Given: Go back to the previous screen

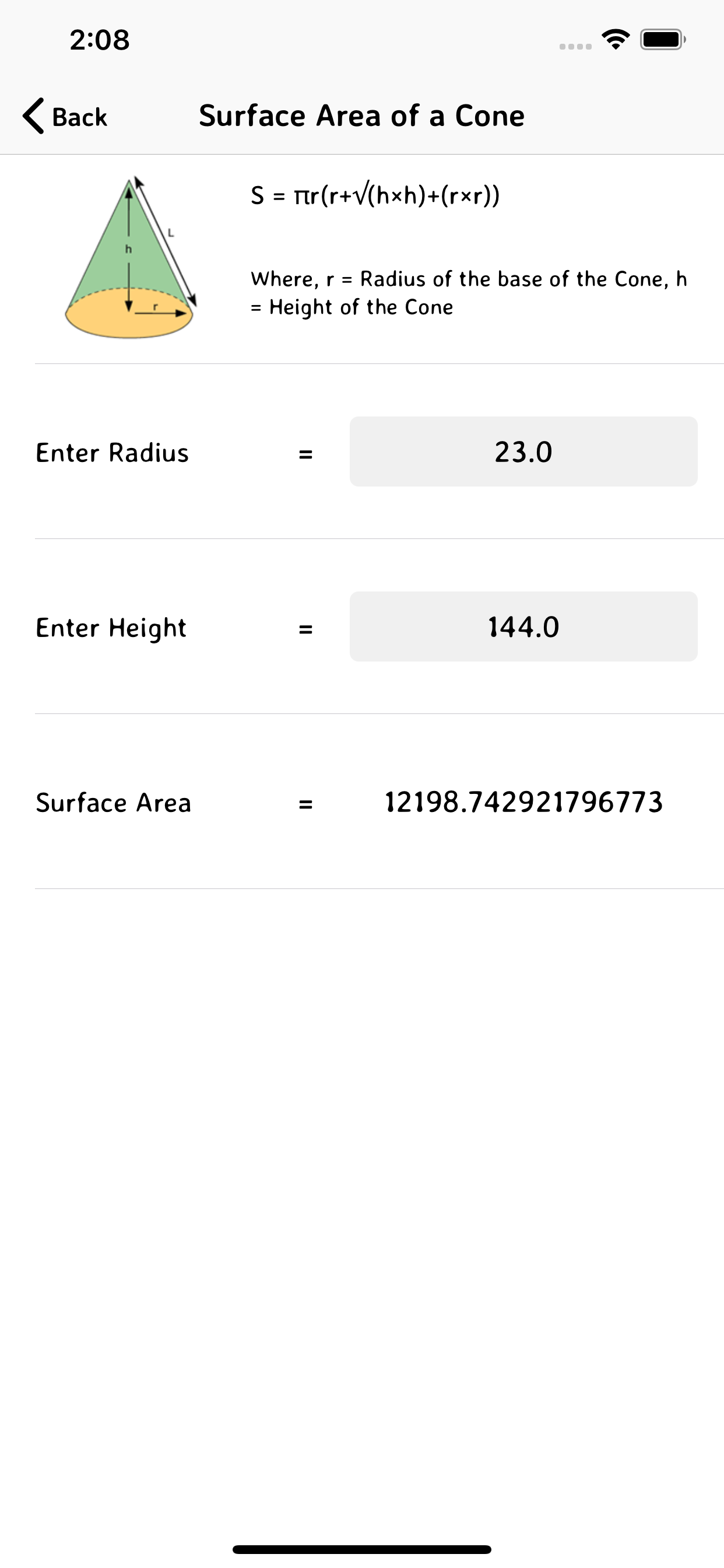Looking at the screenshot, I should (x=65, y=116).
